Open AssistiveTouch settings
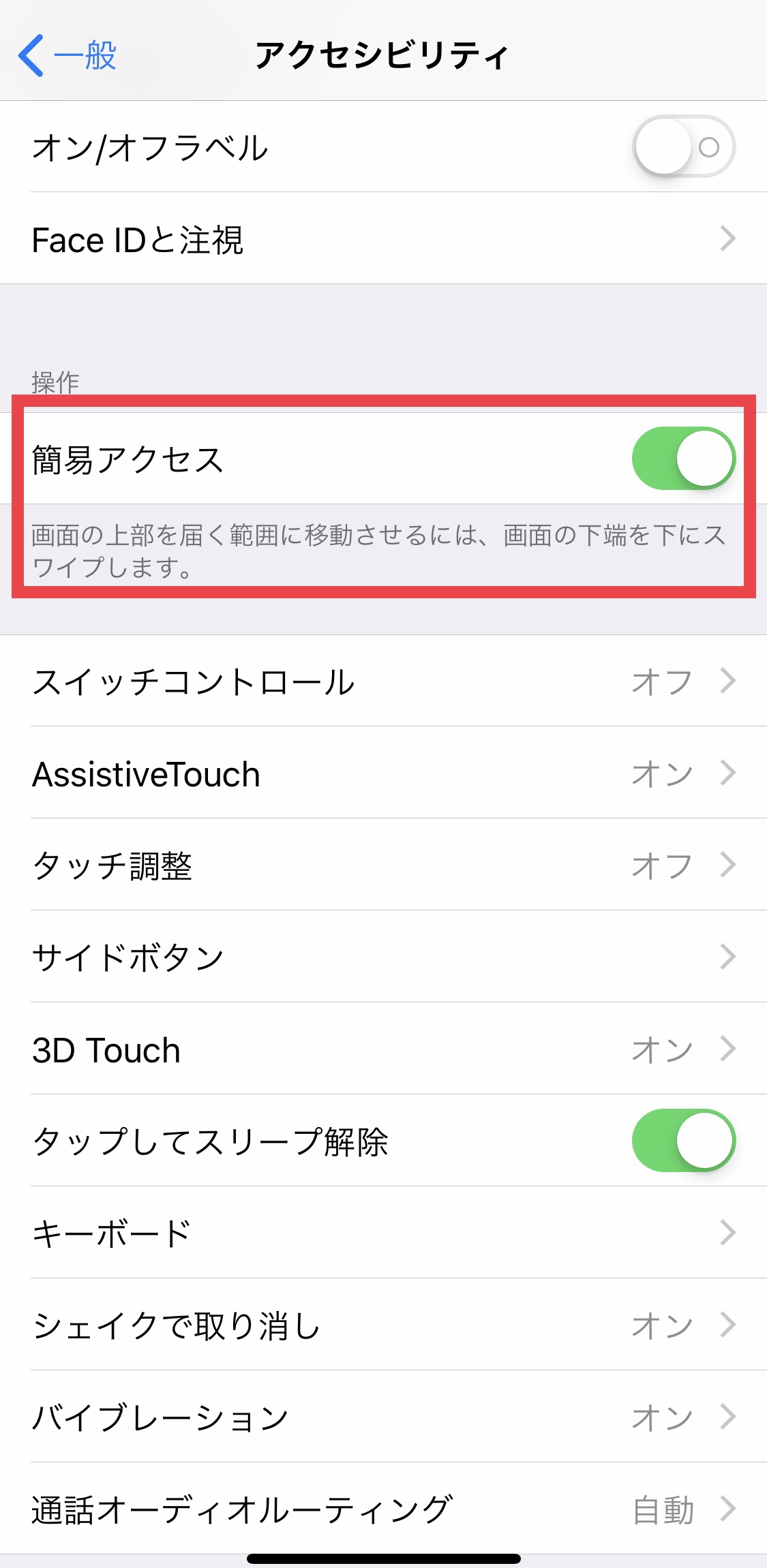The width and height of the screenshot is (767, 1568). (383, 773)
